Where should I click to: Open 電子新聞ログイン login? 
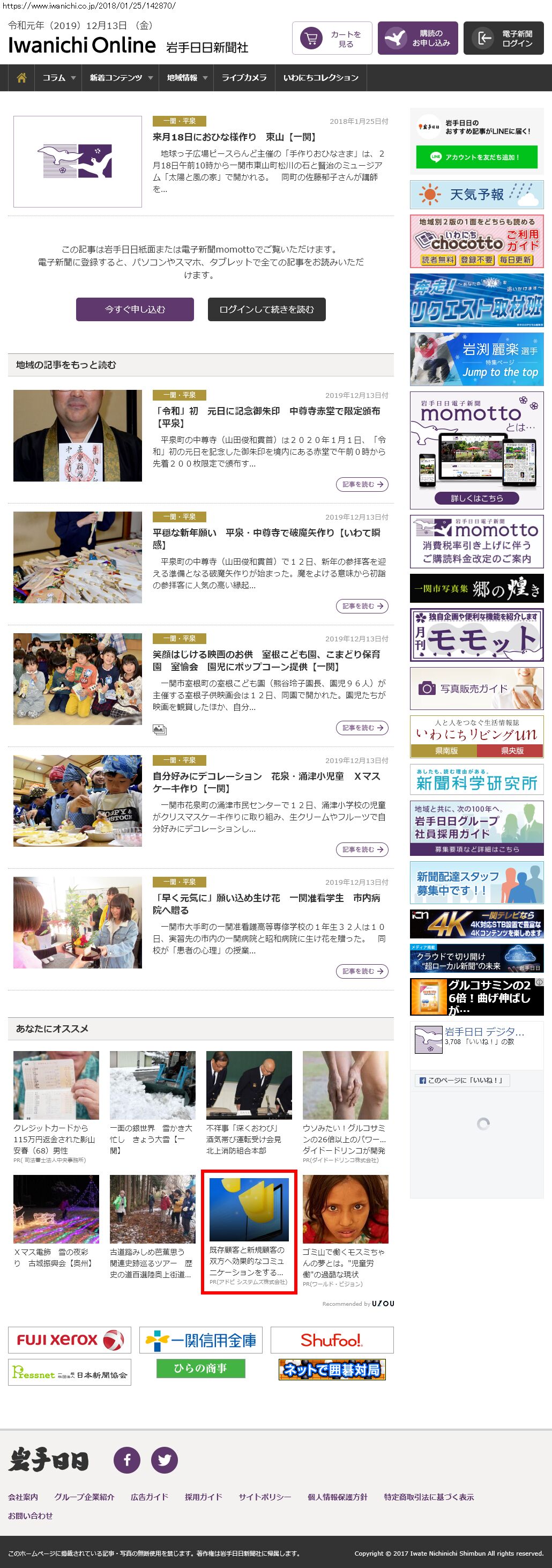(x=503, y=39)
